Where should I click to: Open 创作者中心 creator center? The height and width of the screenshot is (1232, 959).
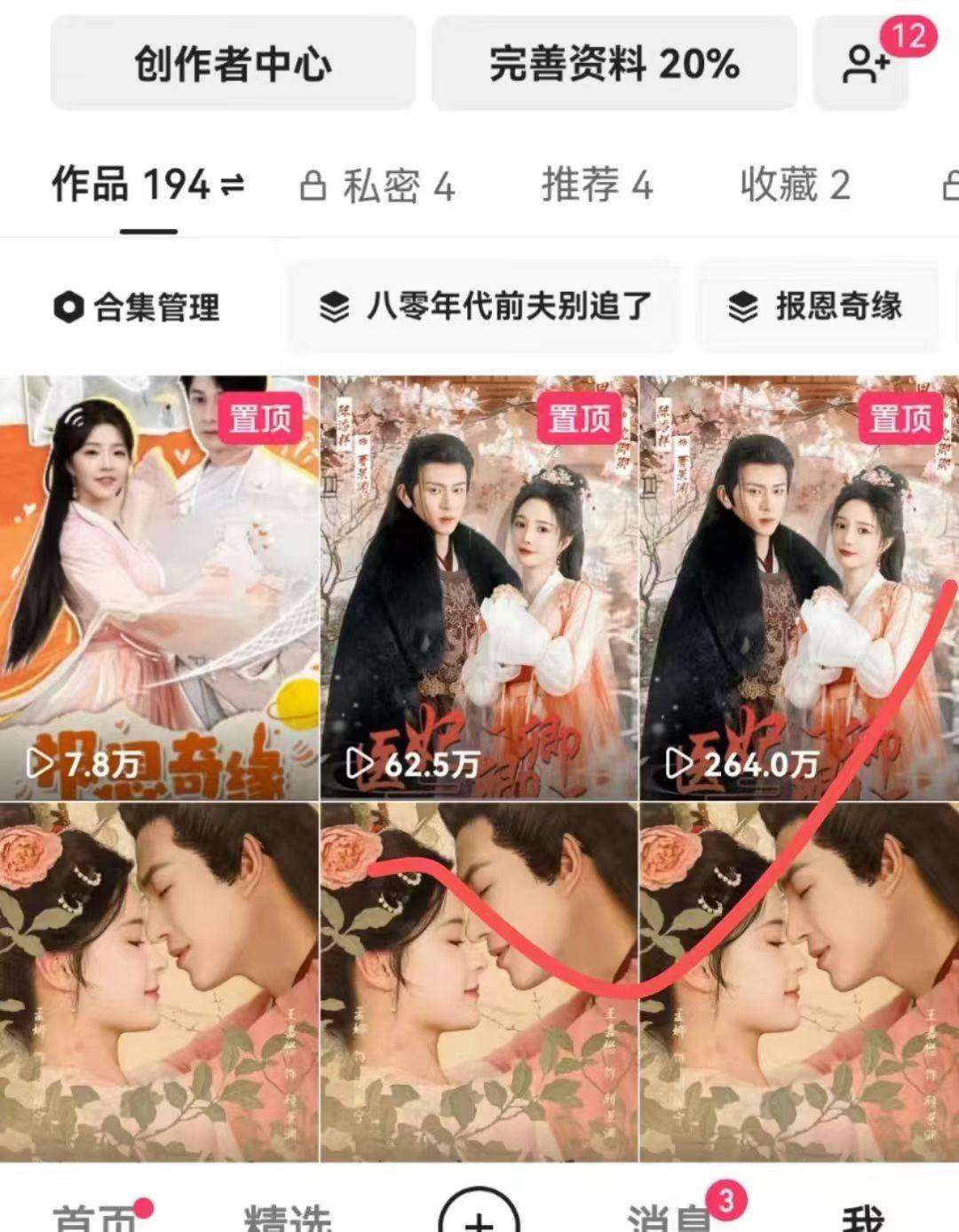pos(233,64)
